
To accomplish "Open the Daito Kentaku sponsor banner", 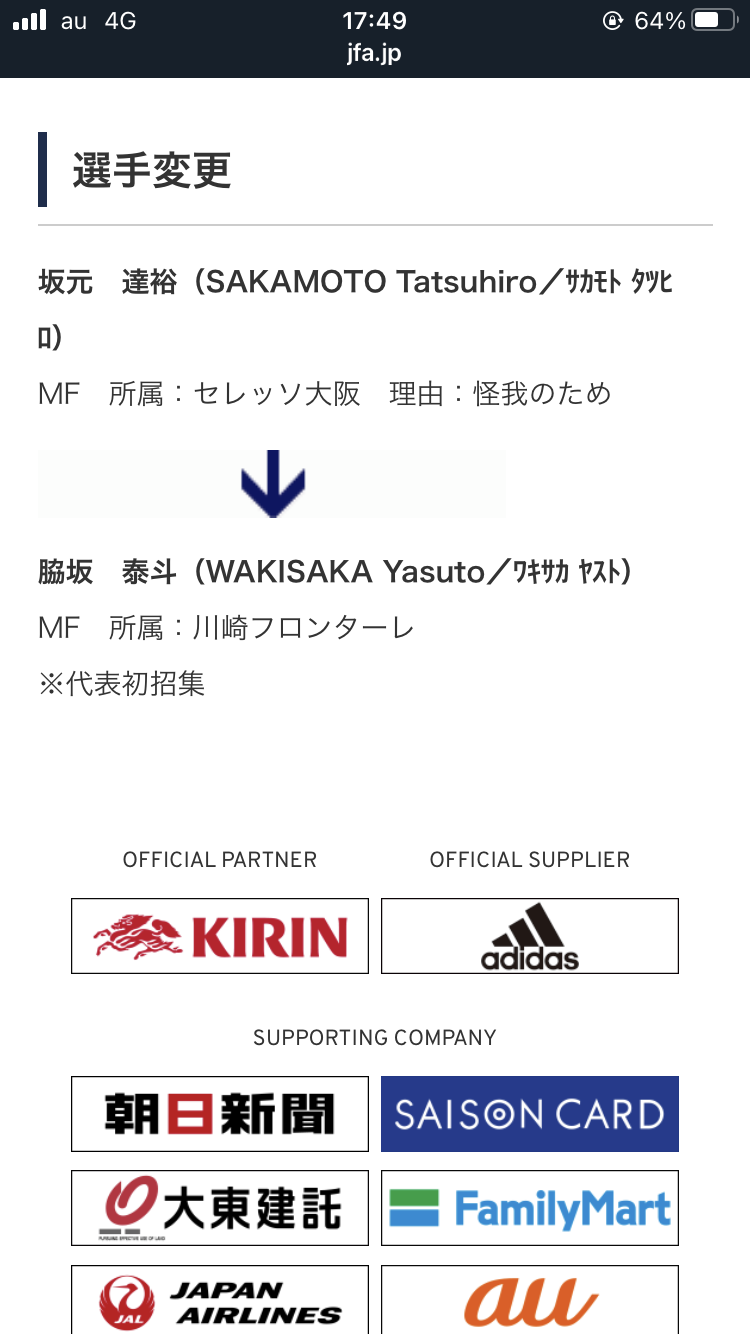I will click(x=220, y=1208).
